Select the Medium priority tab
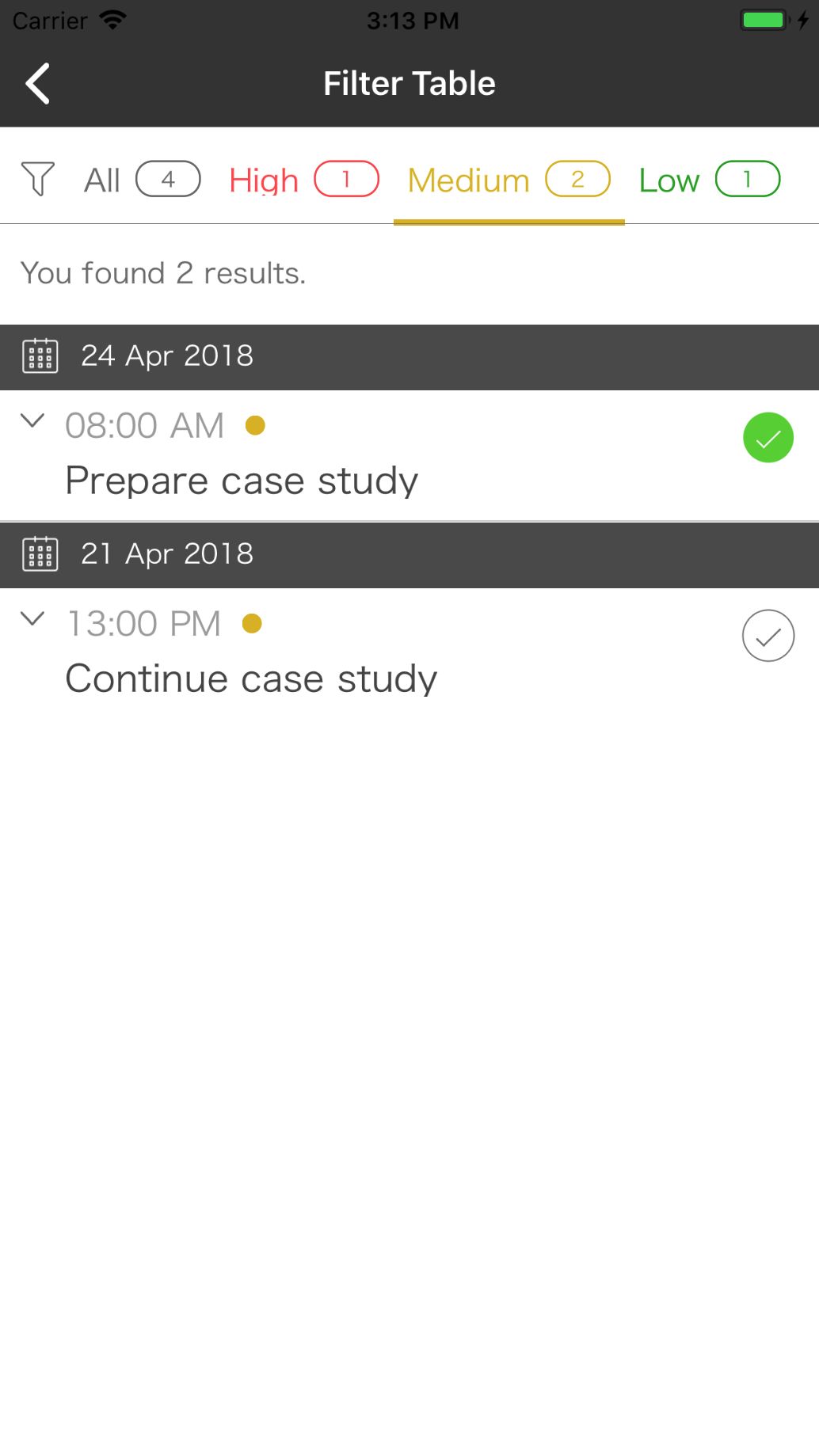Viewport: 819px width, 1456px height. click(509, 180)
